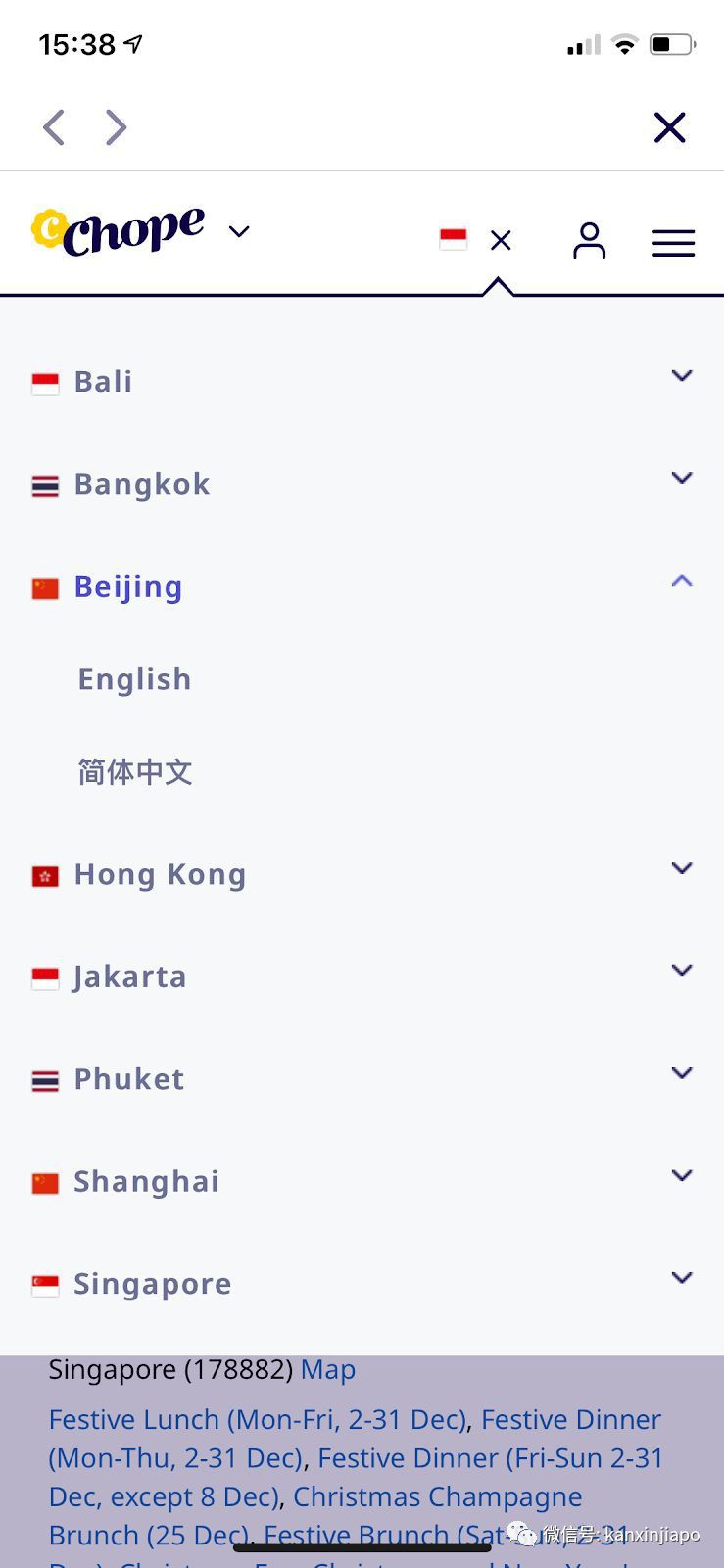Expand the Bali city options
Viewport: 724px width, 1568px height.
click(681, 375)
